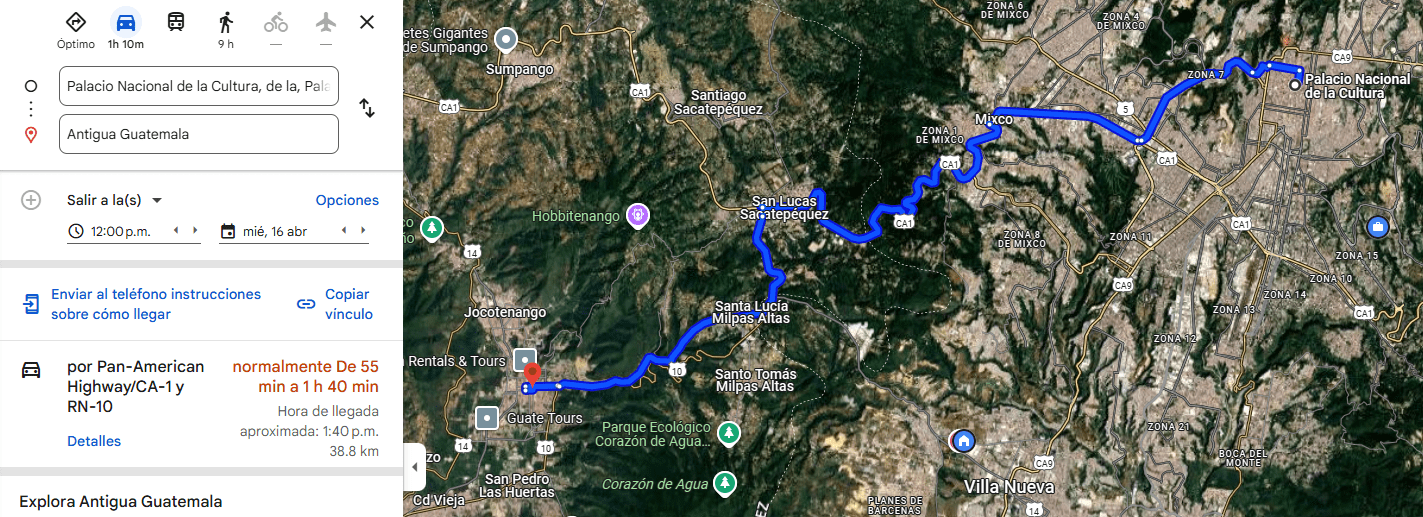Change the 12:00 p.m. departure time
Viewport: 1423px width, 517px height.
pos(120,231)
